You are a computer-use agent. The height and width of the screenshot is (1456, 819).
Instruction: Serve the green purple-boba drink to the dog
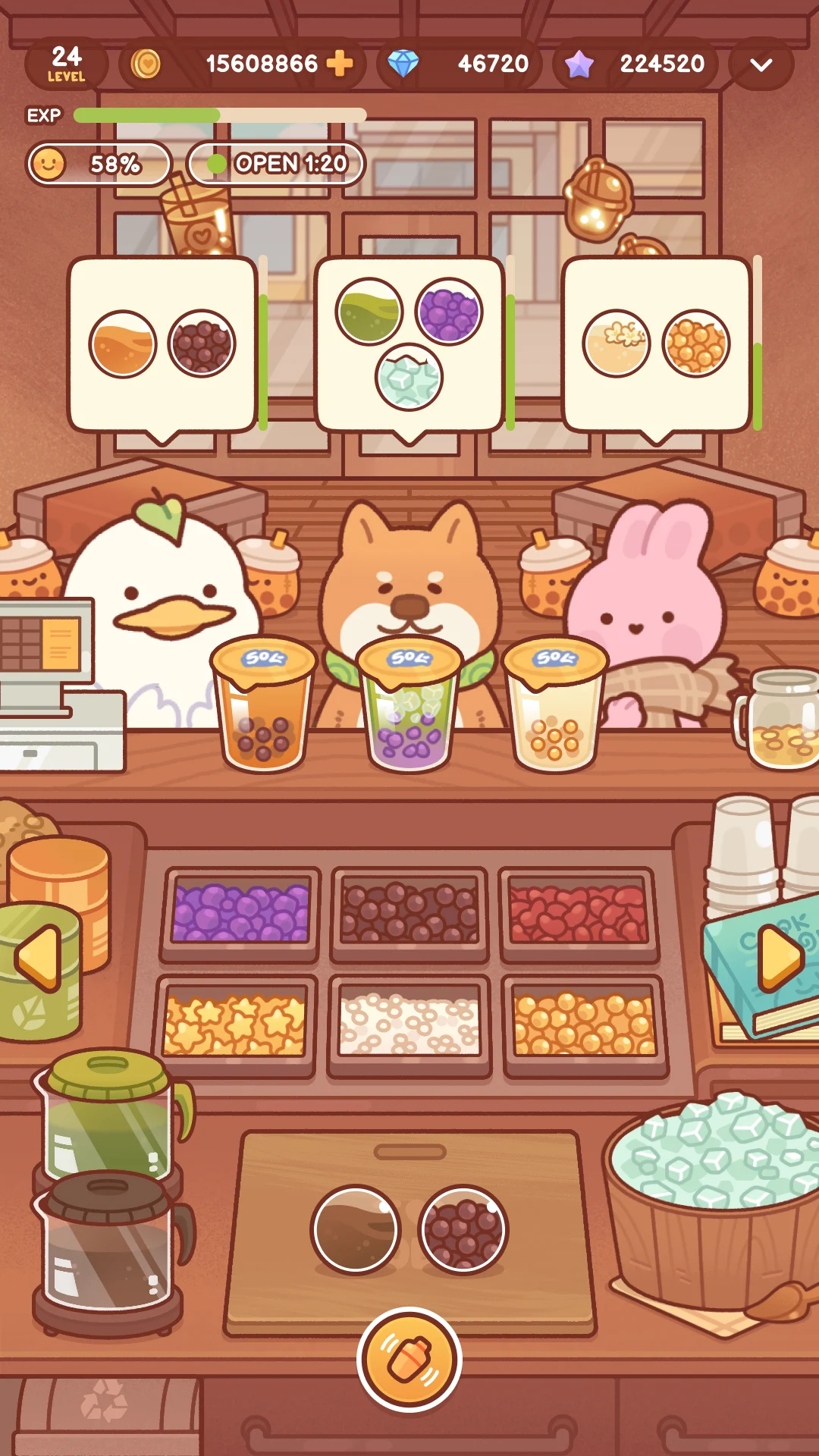point(409,705)
